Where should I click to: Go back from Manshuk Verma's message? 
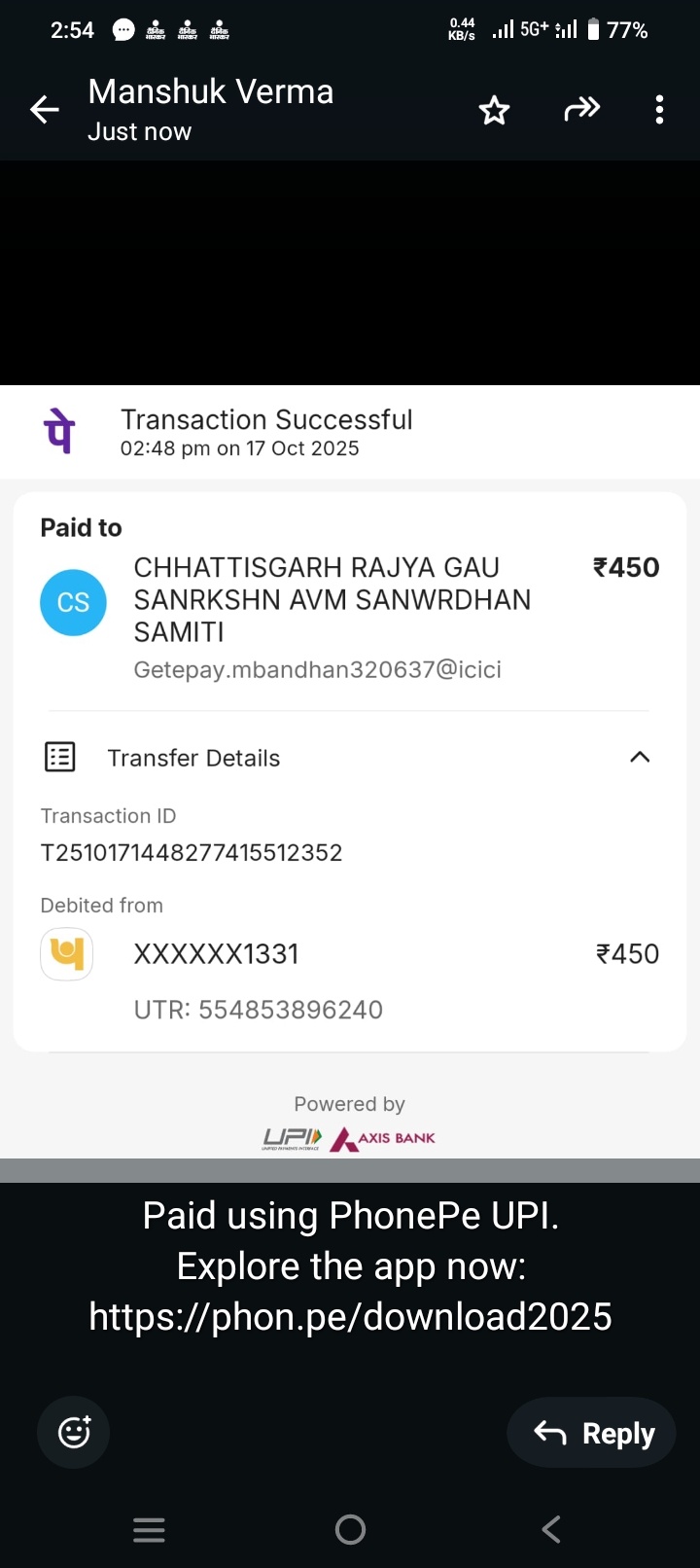[45, 110]
